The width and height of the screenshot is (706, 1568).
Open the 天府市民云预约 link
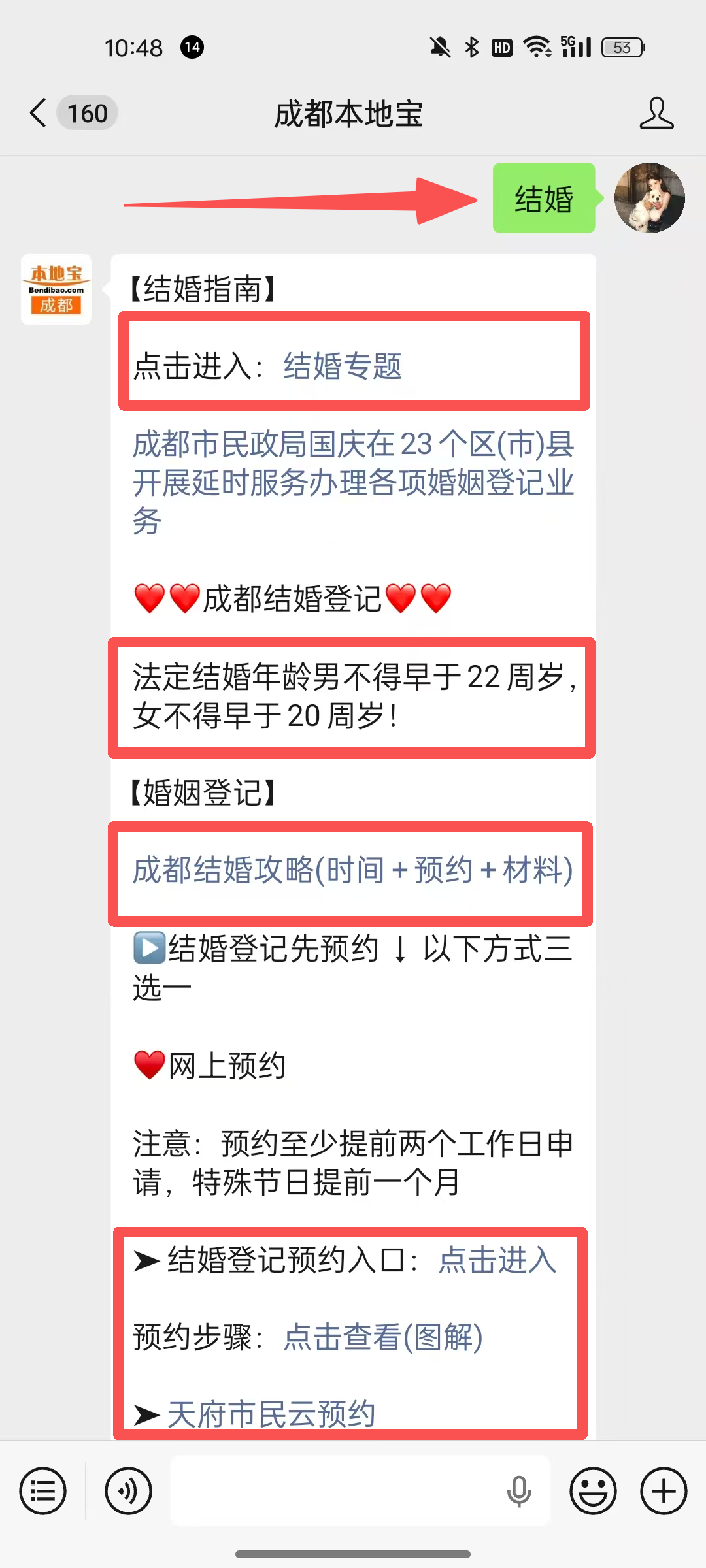[271, 1414]
